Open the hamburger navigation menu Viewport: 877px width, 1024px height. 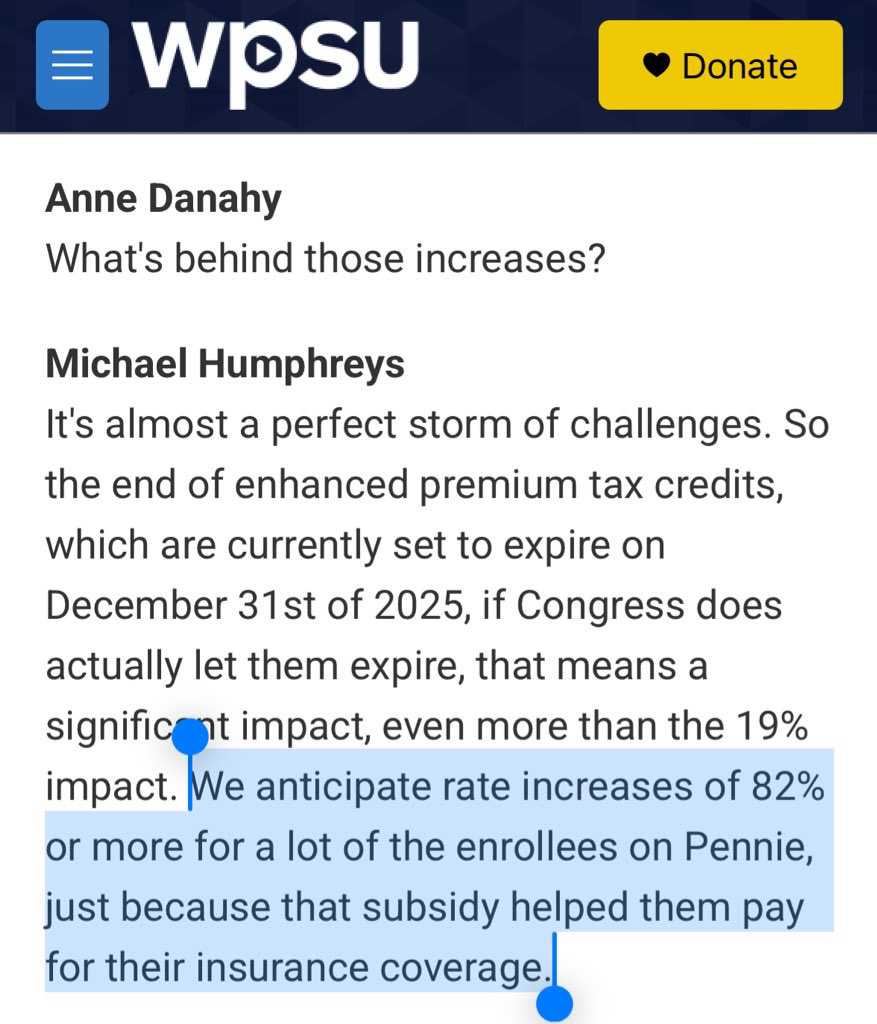(x=72, y=65)
